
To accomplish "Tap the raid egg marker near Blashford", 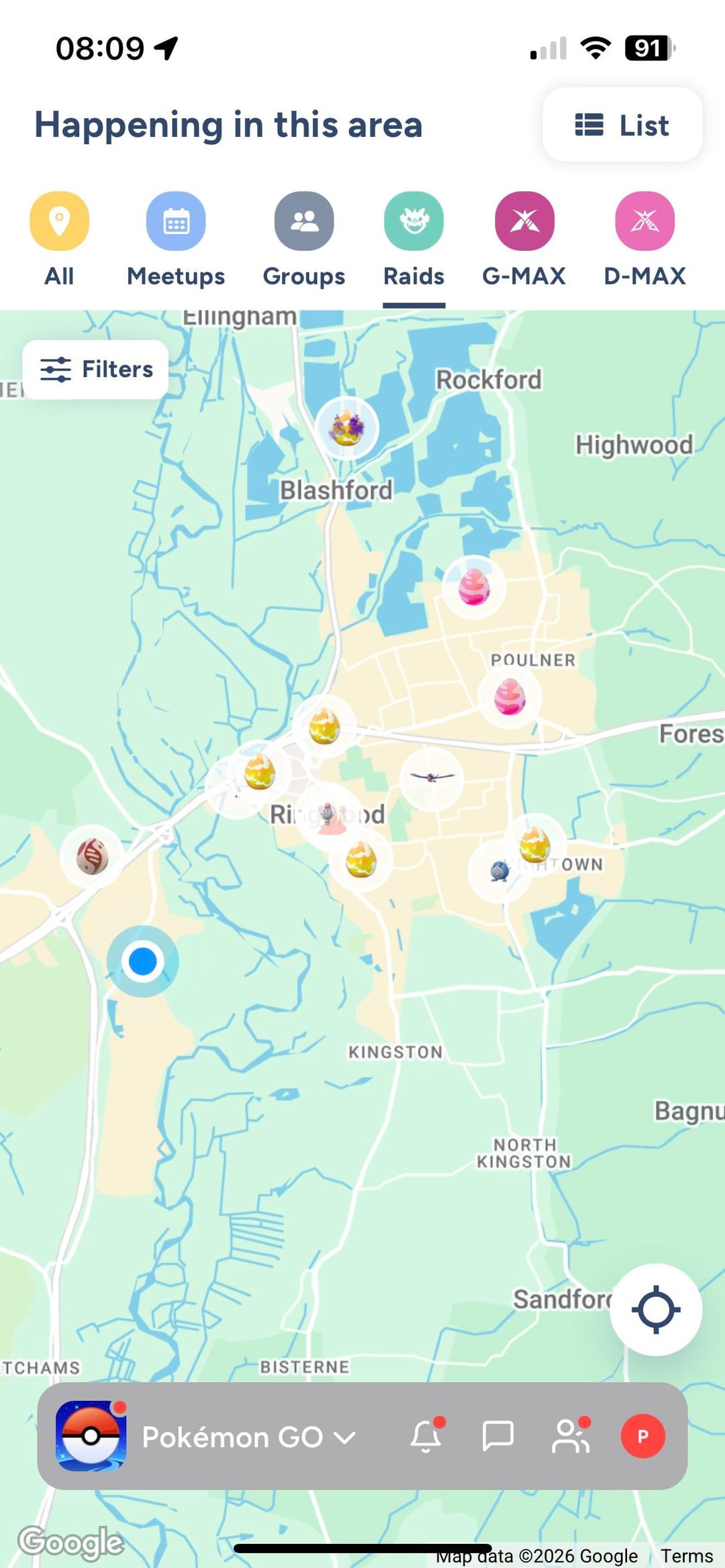I will click(346, 428).
